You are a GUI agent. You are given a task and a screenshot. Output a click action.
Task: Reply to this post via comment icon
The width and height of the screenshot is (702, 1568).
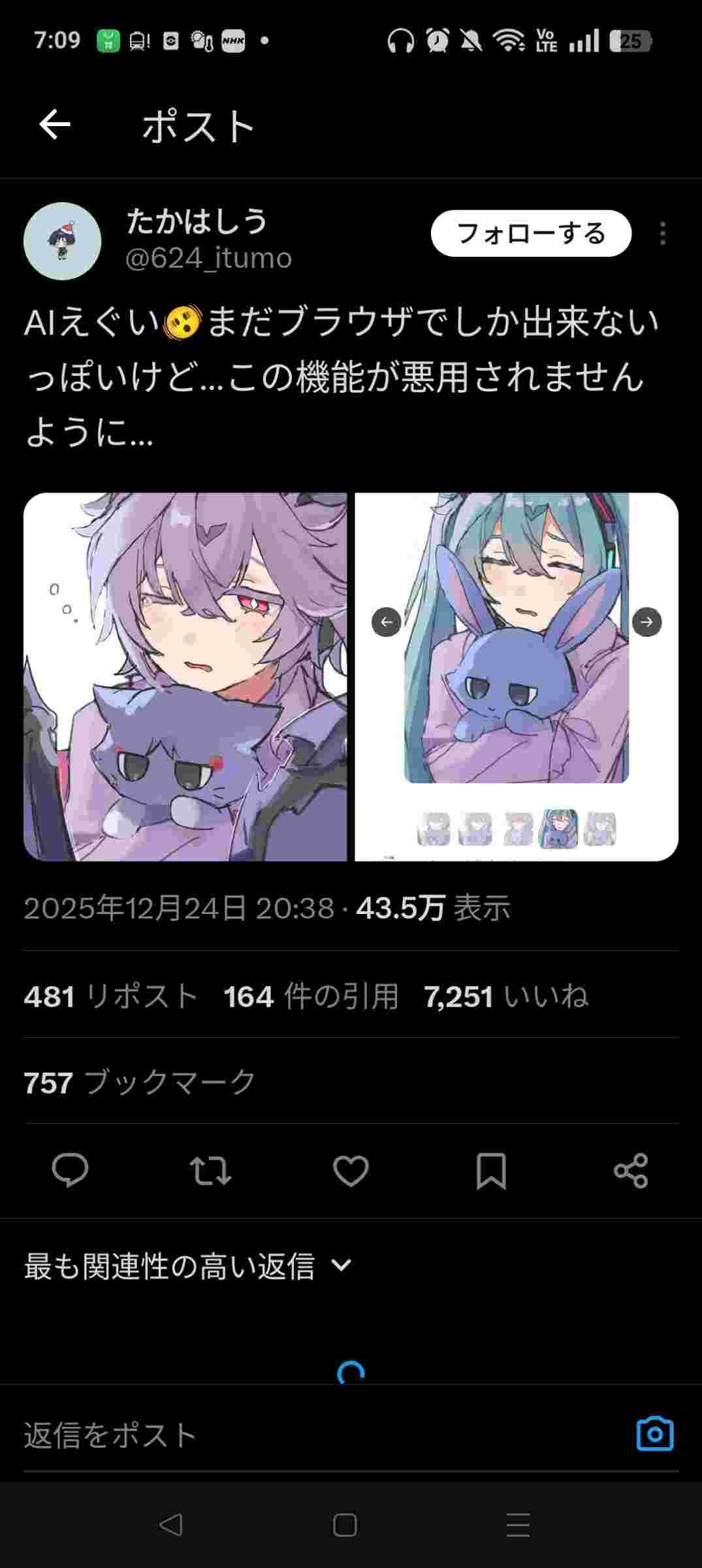(70, 1170)
